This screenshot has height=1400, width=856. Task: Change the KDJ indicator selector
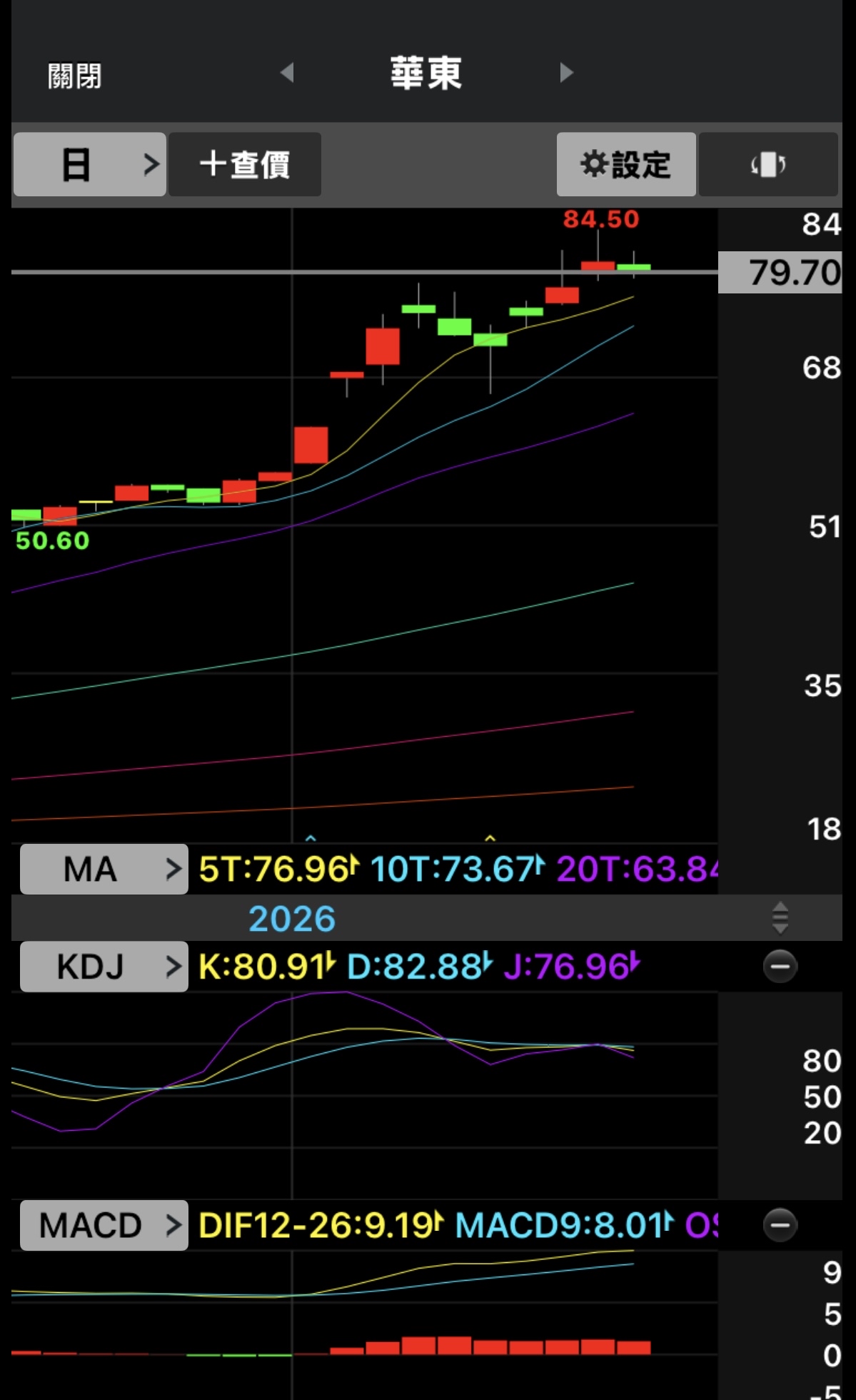coord(104,967)
